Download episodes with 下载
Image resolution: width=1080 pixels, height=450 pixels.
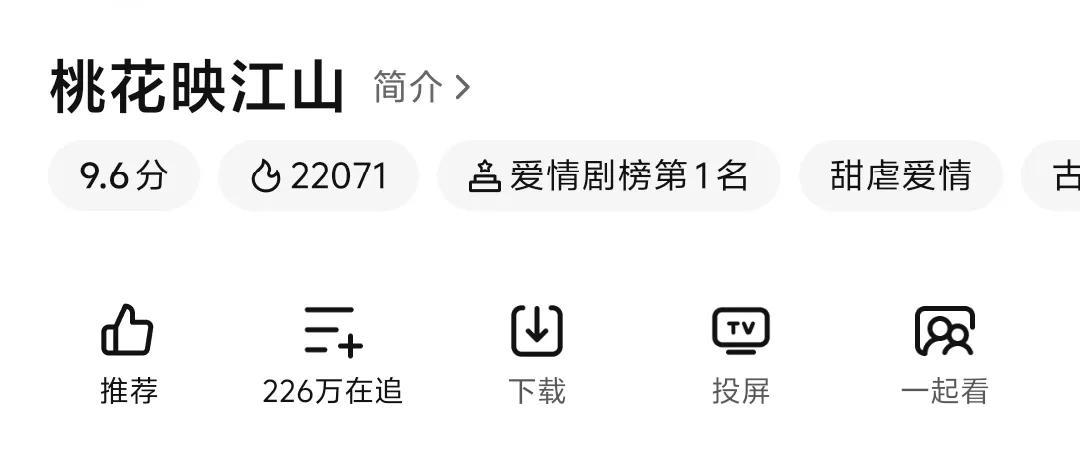click(537, 353)
